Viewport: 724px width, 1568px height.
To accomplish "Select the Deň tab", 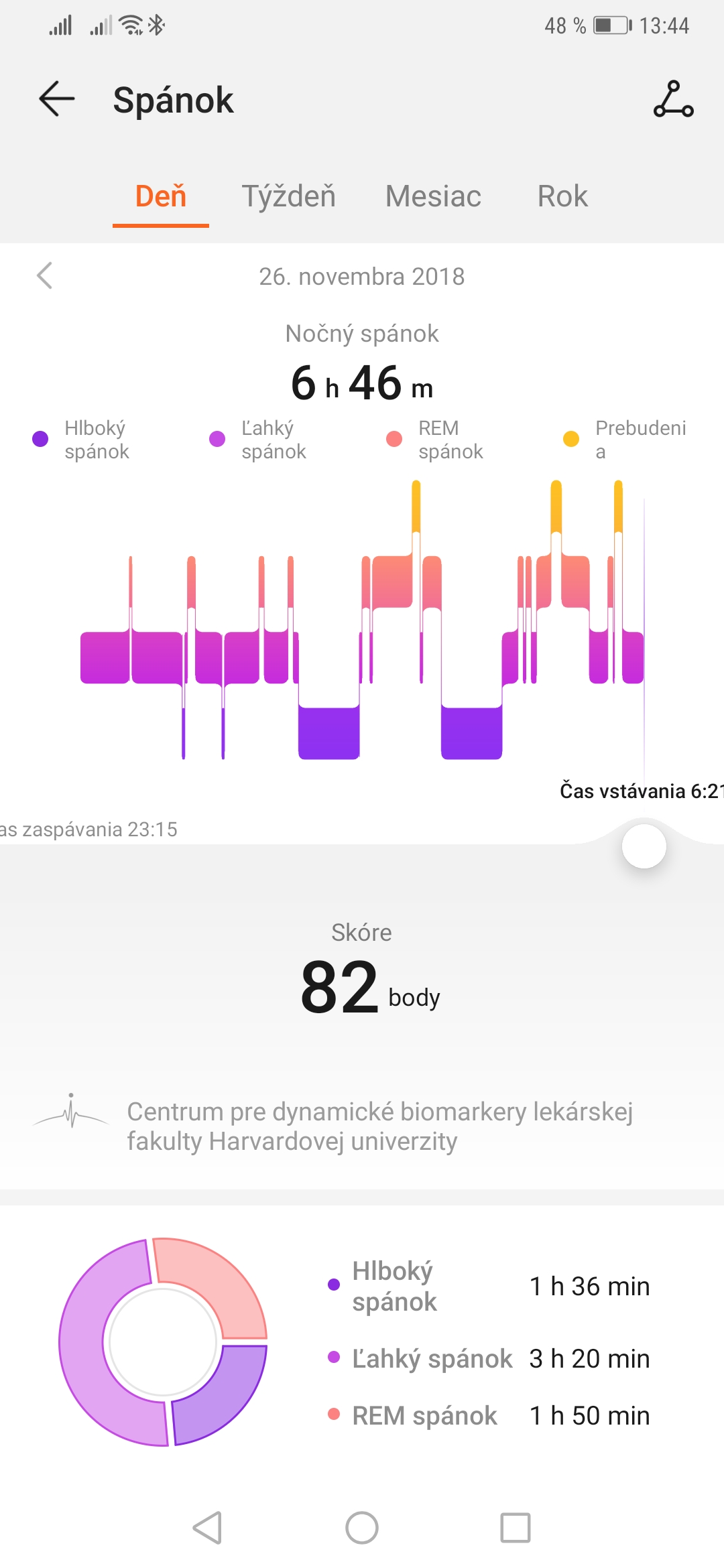I will [161, 196].
